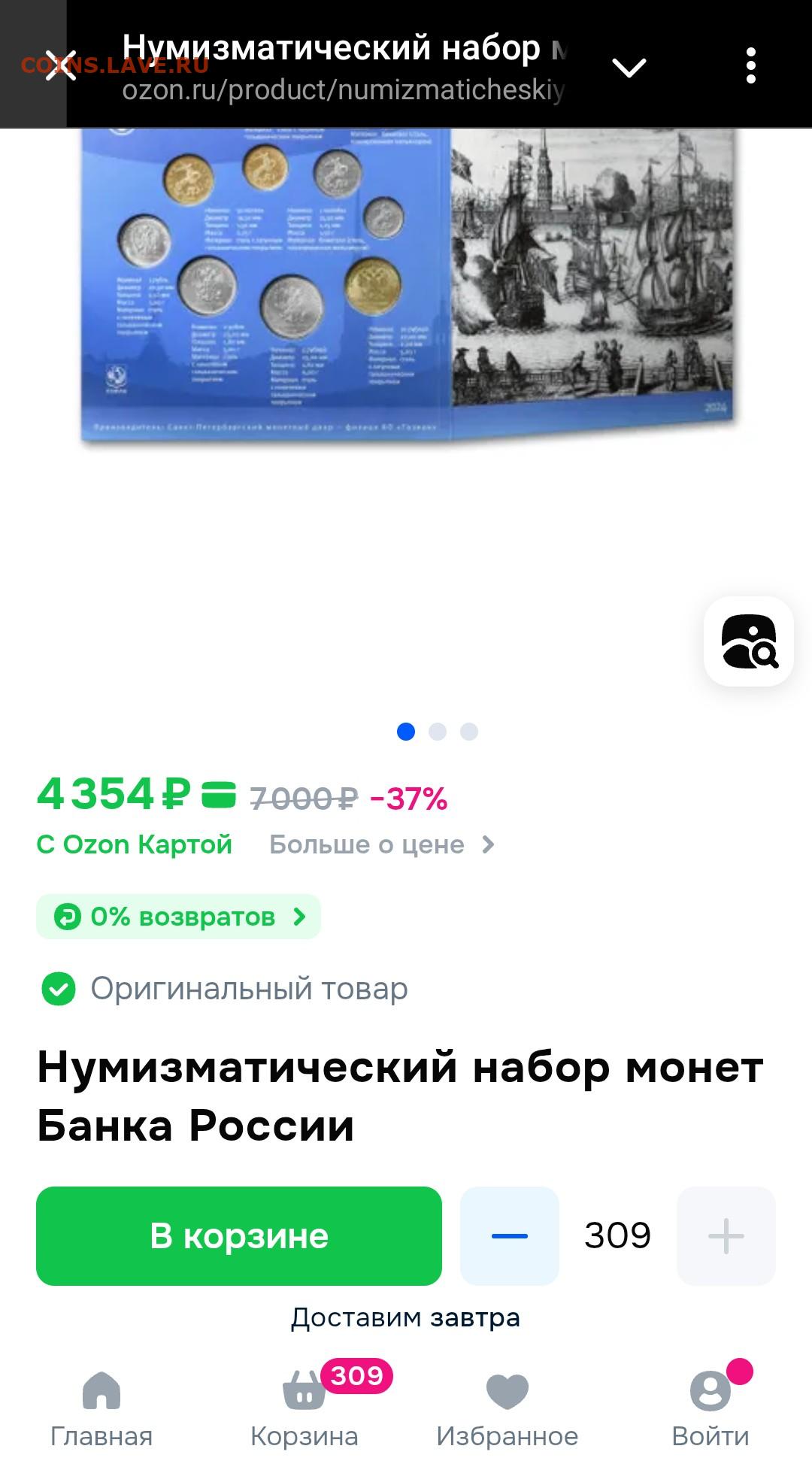Switch to the Избранное tab
The width and height of the screenshot is (812, 1461).
tap(507, 1410)
